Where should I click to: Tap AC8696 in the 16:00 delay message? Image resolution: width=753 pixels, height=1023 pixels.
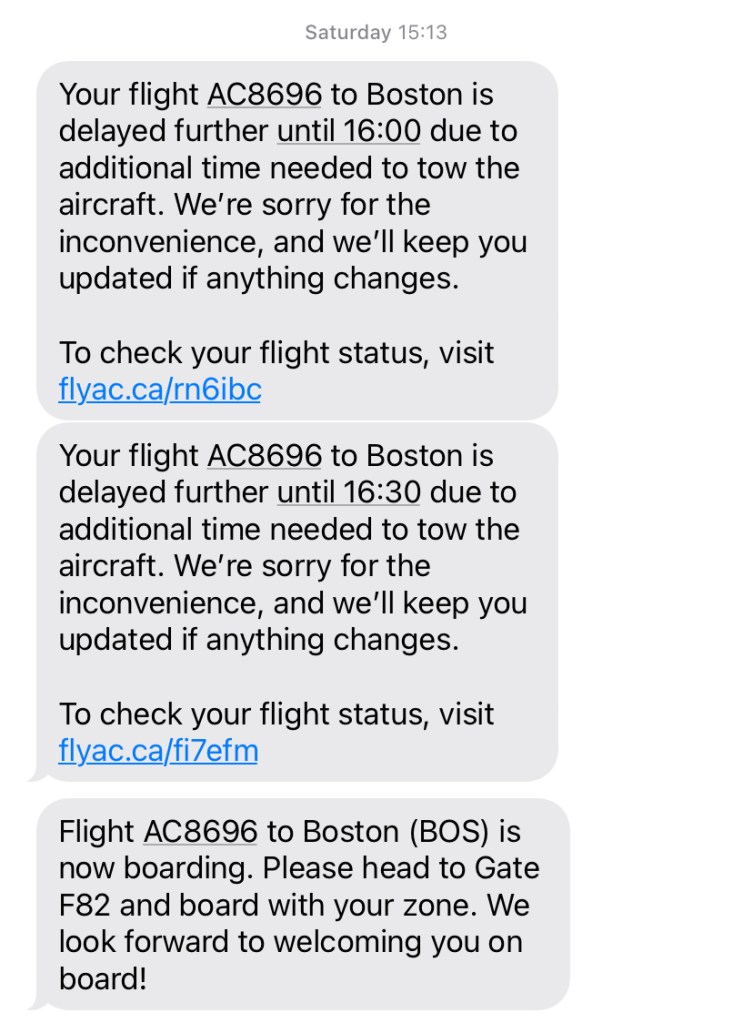[x=264, y=95]
